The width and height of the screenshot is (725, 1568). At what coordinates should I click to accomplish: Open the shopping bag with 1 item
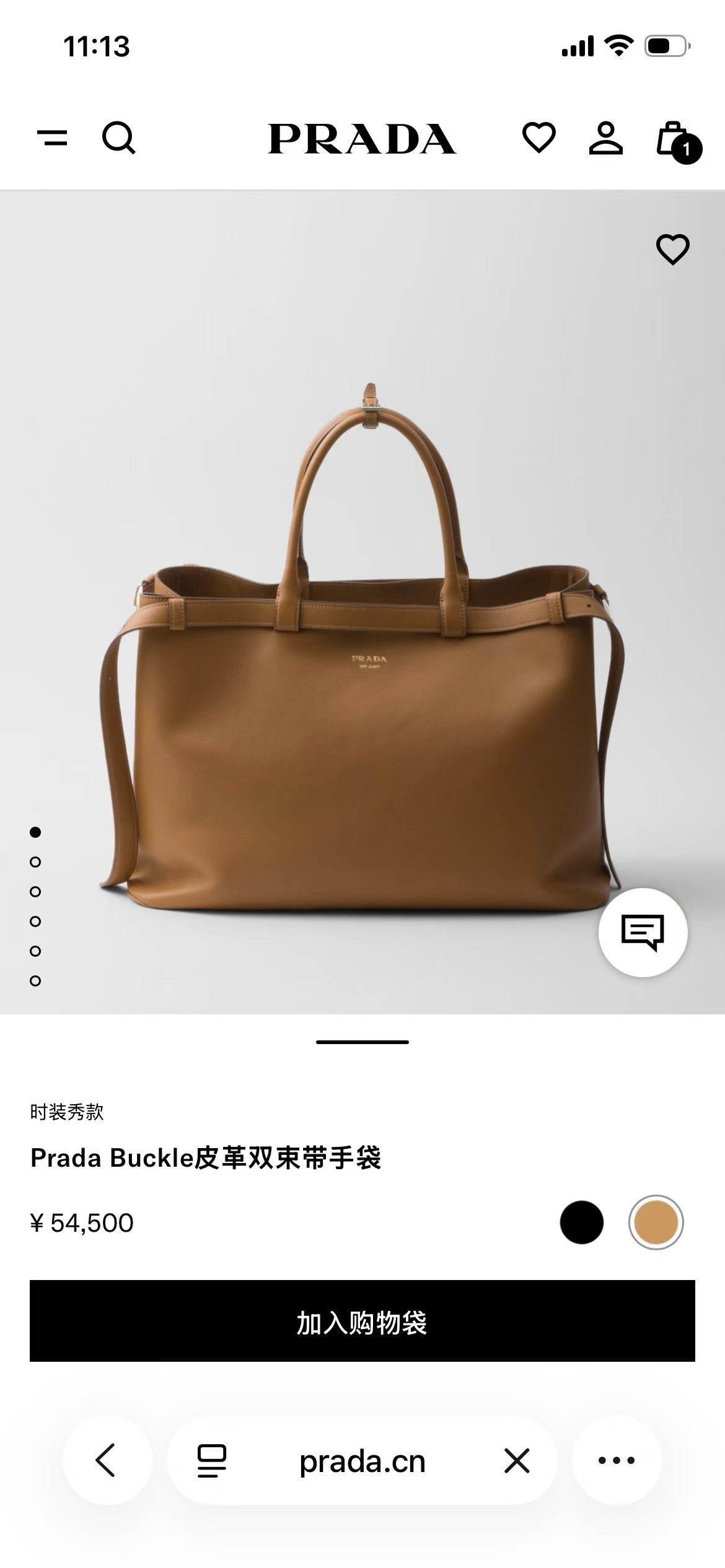(x=676, y=140)
